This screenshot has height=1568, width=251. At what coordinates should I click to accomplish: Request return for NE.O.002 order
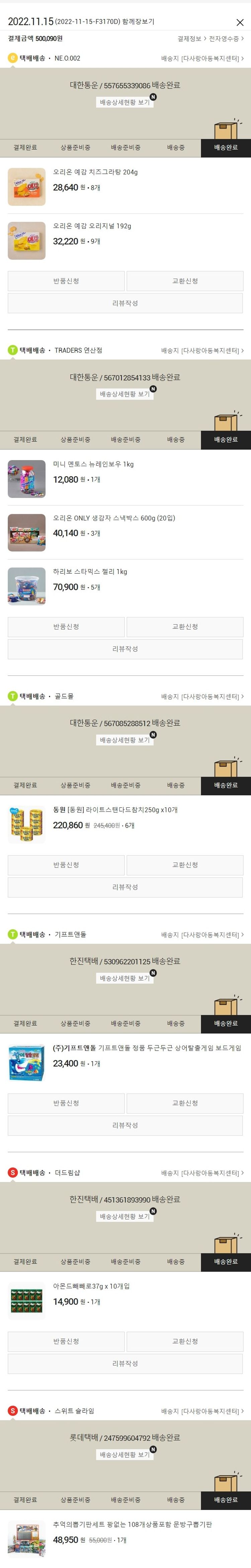pyautogui.click(x=66, y=281)
